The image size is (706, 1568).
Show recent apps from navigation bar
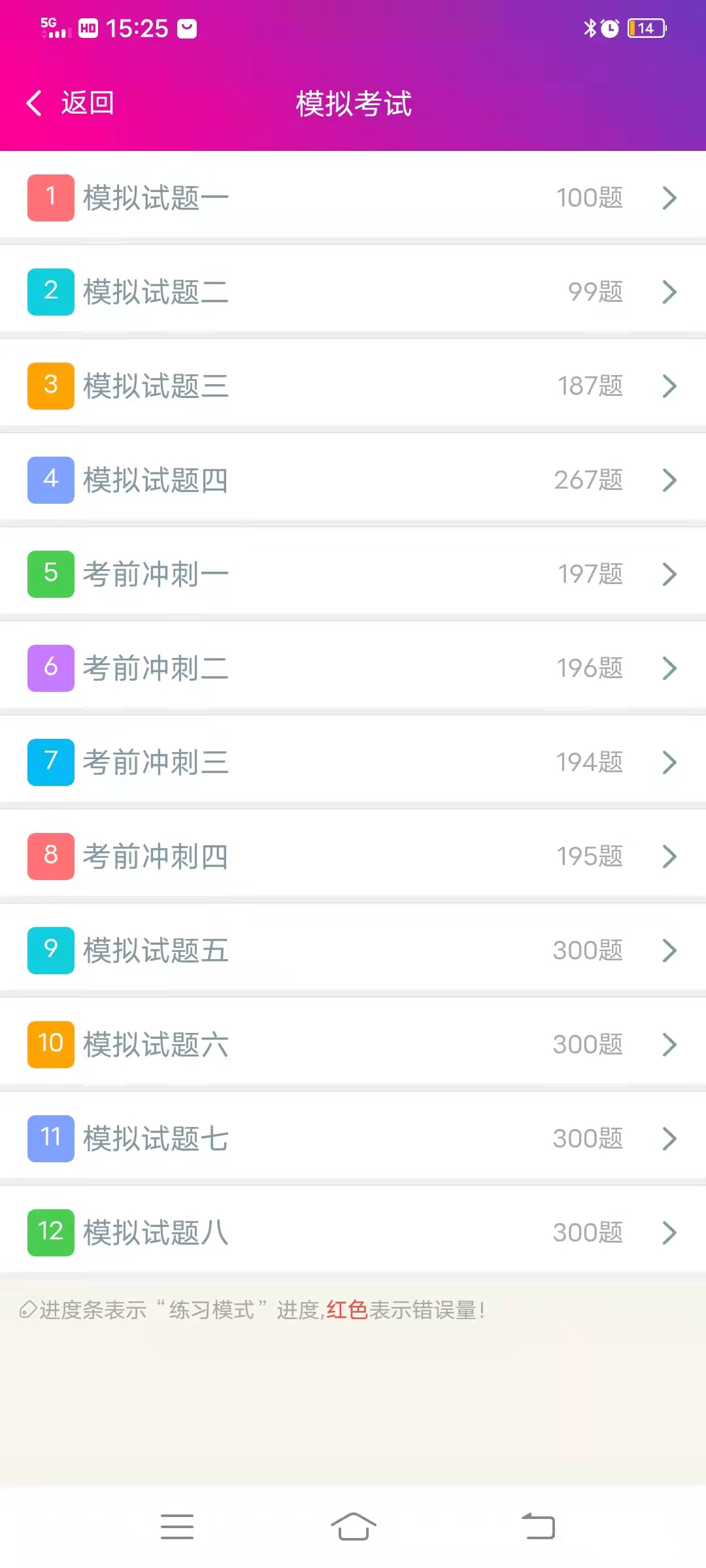point(177,1527)
